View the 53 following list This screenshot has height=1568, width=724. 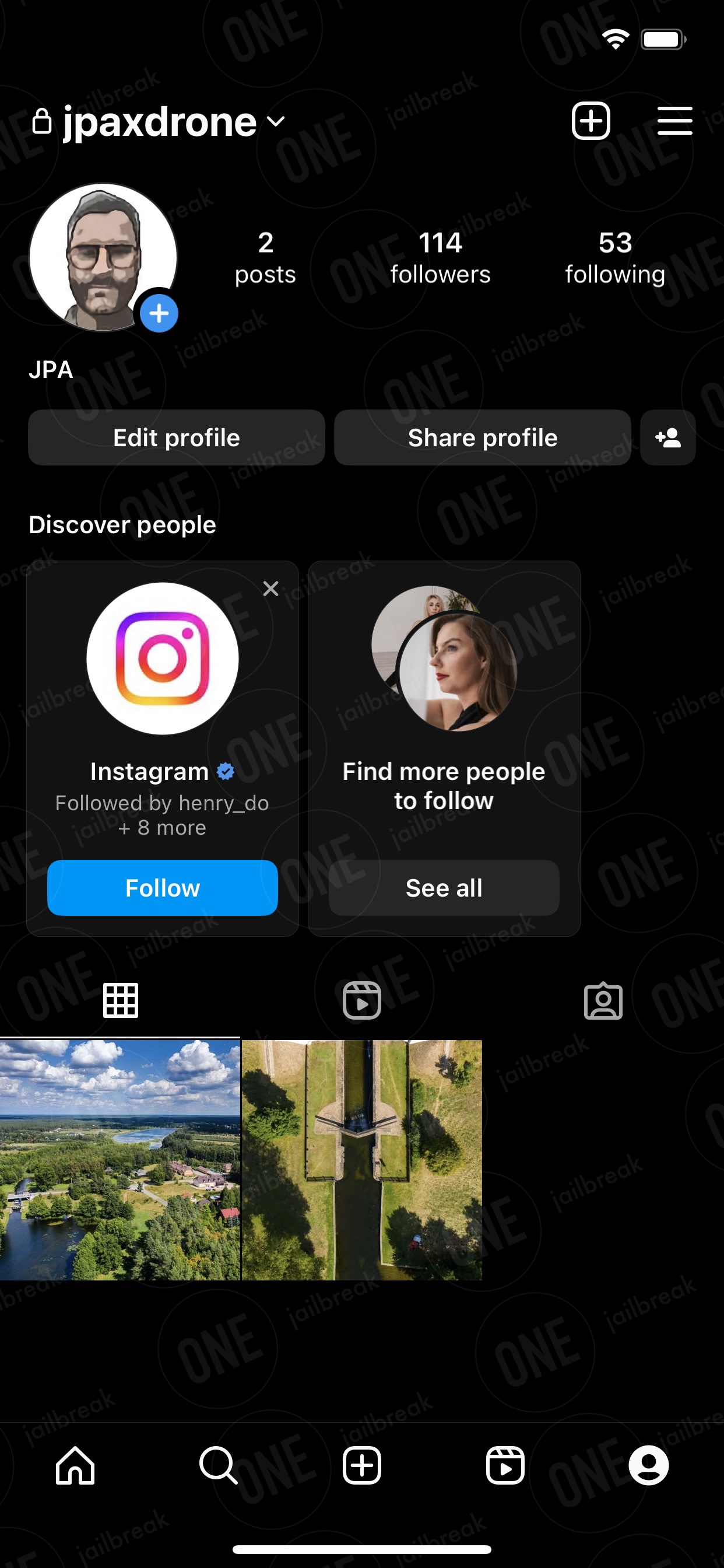click(615, 258)
